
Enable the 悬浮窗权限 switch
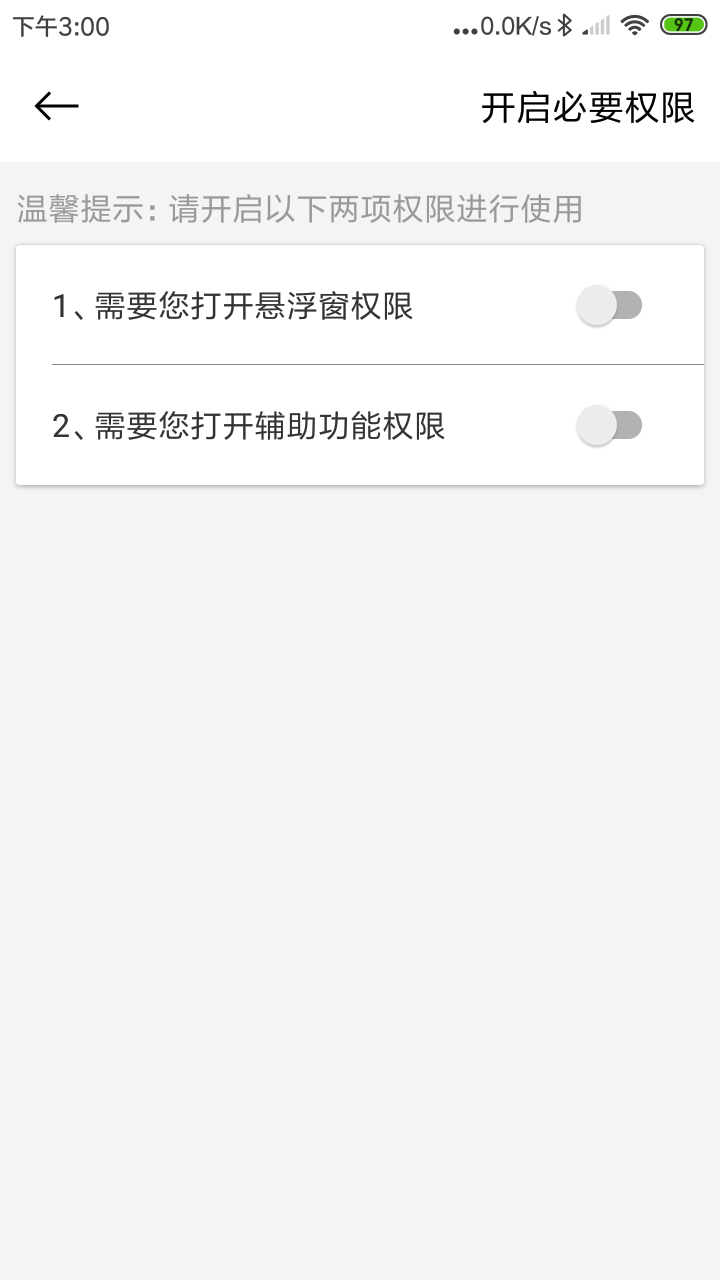(x=609, y=305)
